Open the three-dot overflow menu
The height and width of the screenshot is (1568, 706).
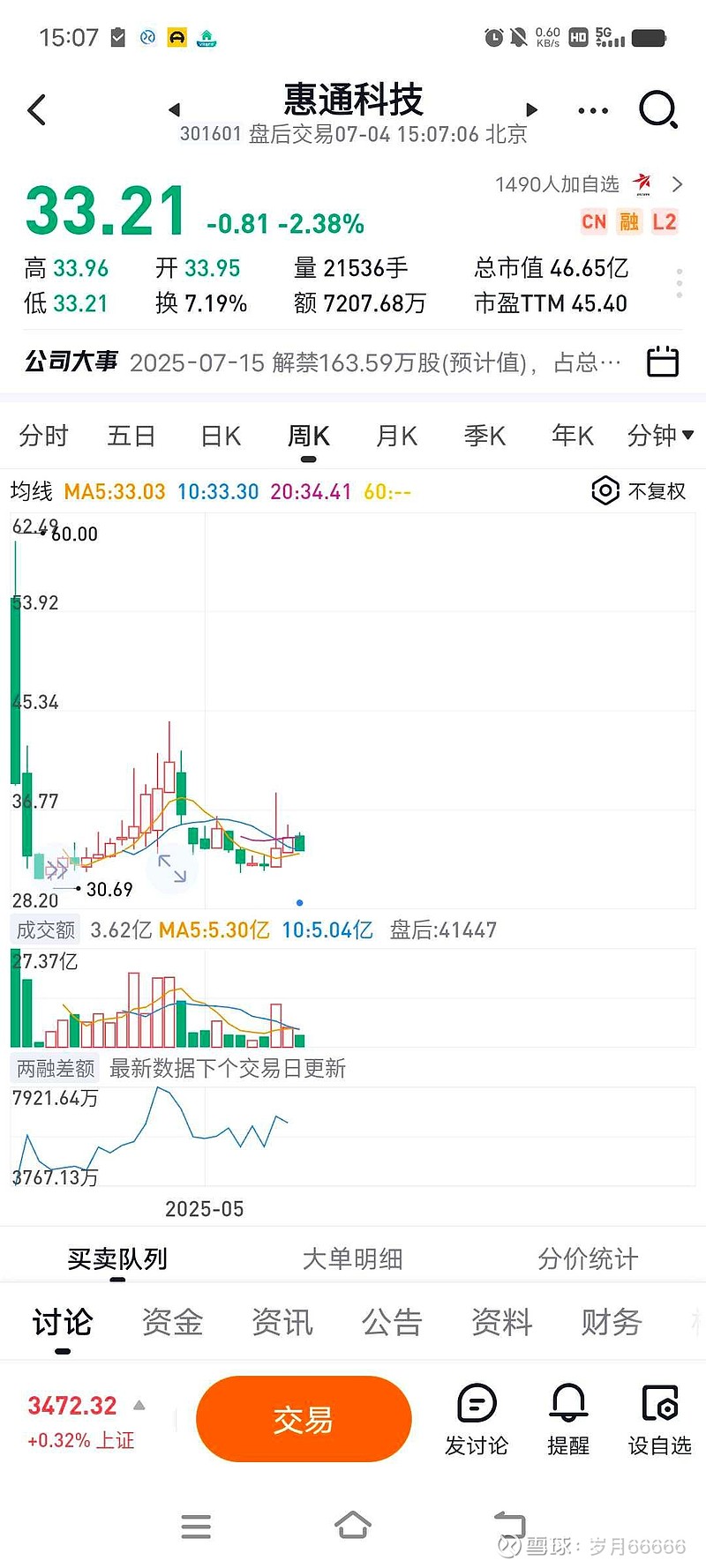593,111
